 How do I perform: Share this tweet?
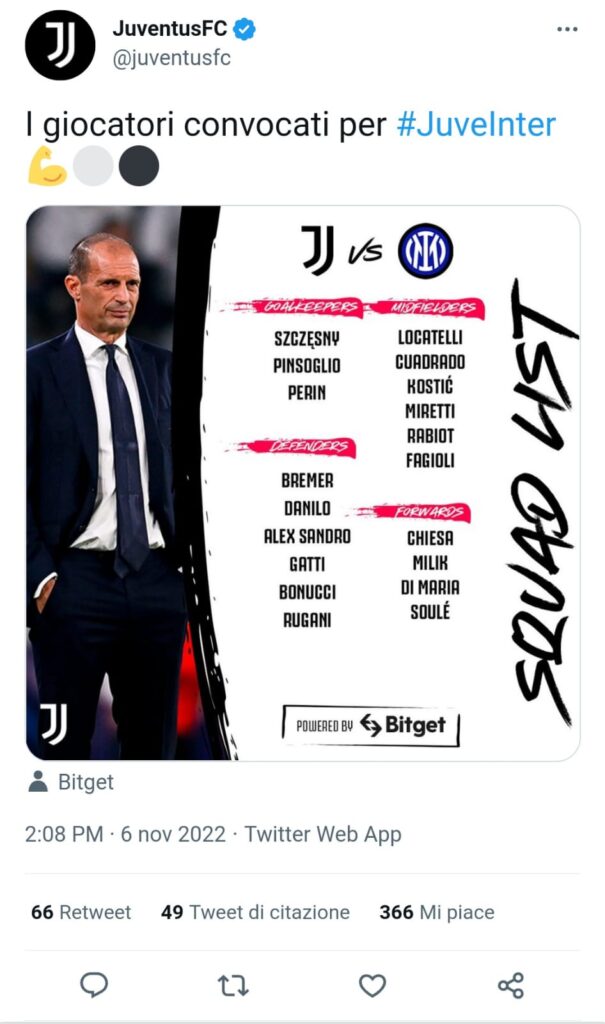coord(510,986)
